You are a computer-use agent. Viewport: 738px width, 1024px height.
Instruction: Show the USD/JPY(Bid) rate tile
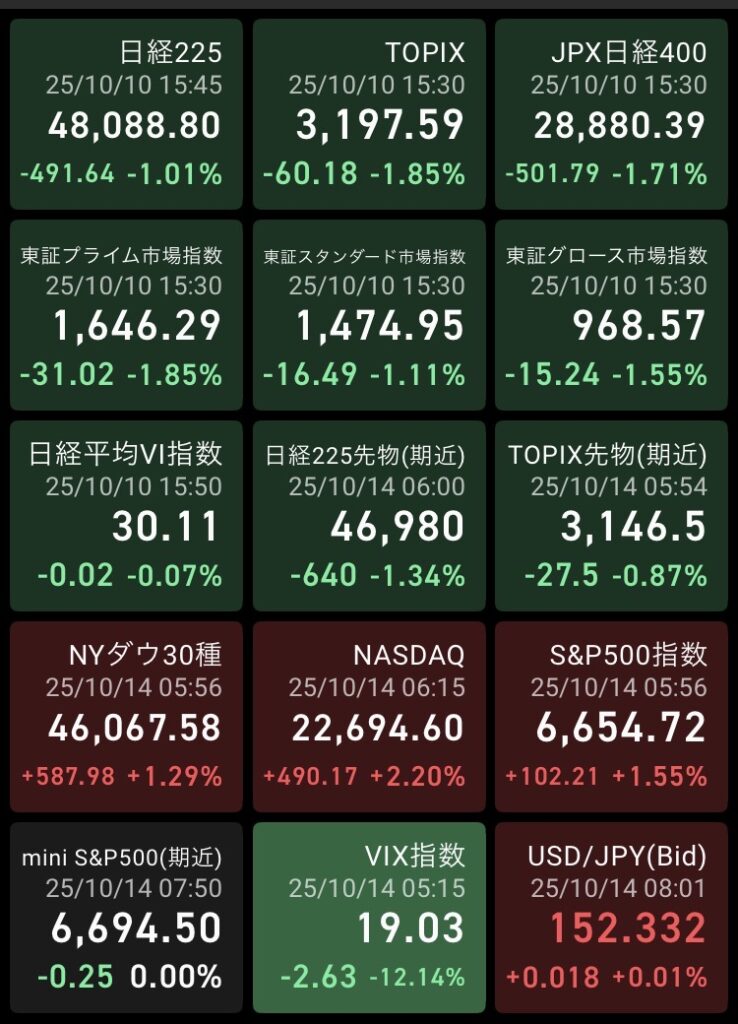click(611, 917)
